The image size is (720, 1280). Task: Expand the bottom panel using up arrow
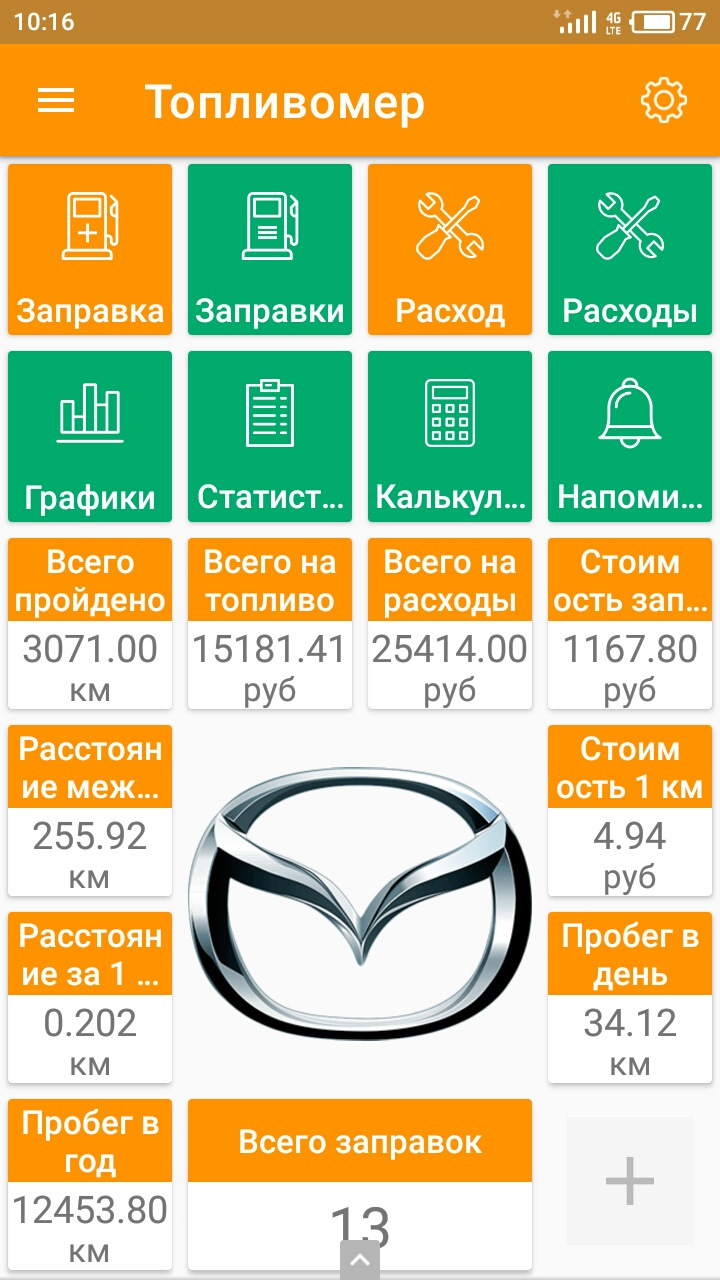[360, 1262]
